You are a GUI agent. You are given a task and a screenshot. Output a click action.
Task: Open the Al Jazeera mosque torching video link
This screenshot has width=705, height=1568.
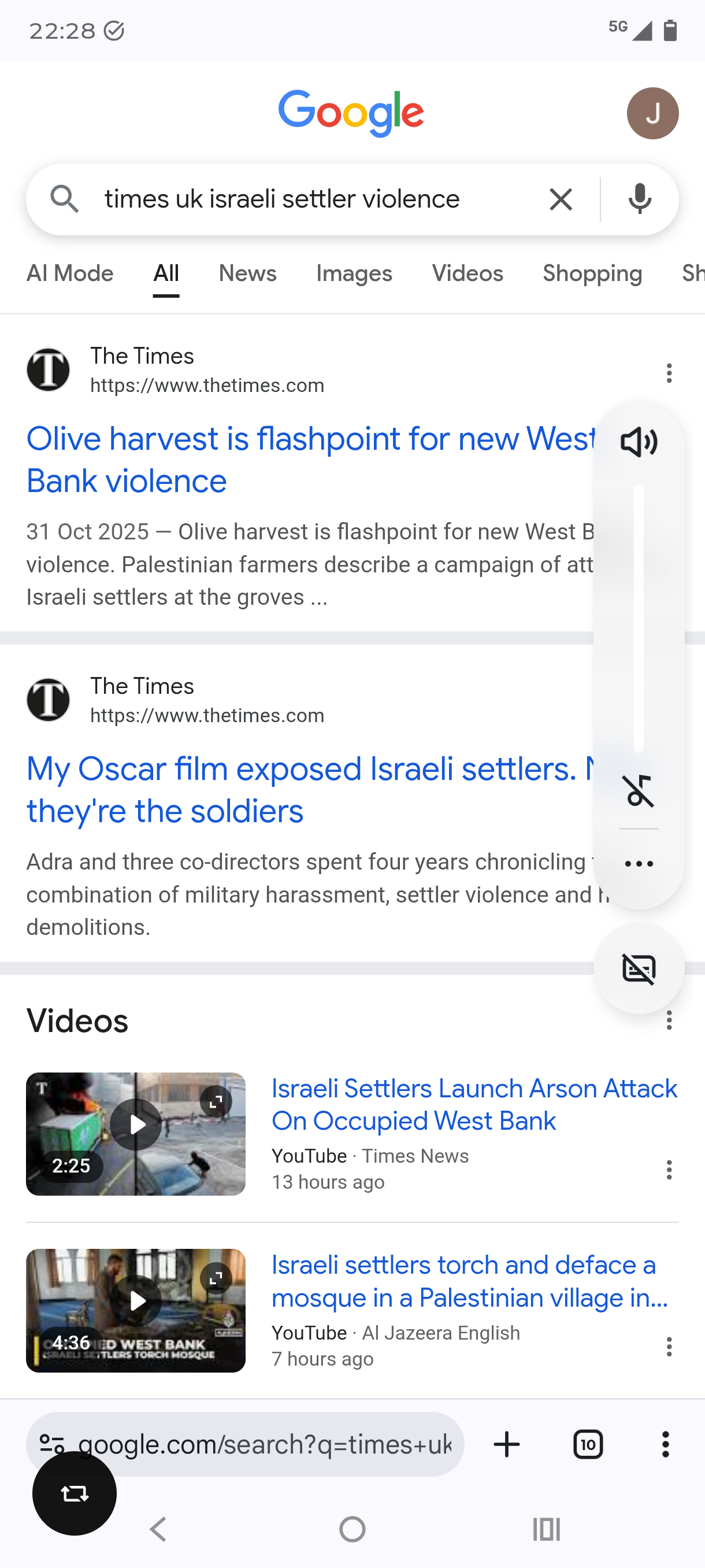click(x=470, y=1281)
